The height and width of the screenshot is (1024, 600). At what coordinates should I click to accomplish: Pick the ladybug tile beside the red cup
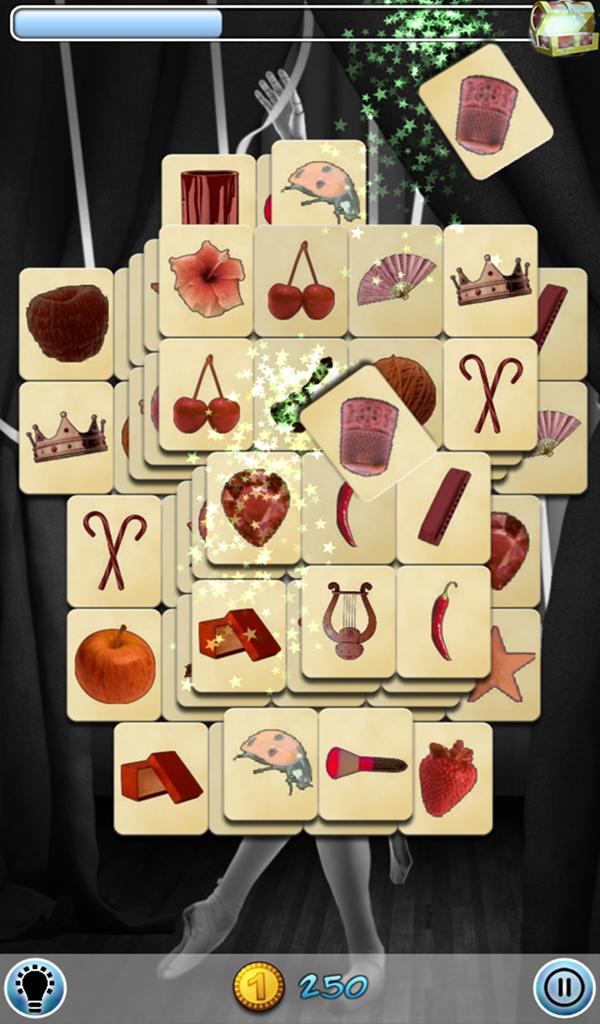pyautogui.click(x=320, y=189)
